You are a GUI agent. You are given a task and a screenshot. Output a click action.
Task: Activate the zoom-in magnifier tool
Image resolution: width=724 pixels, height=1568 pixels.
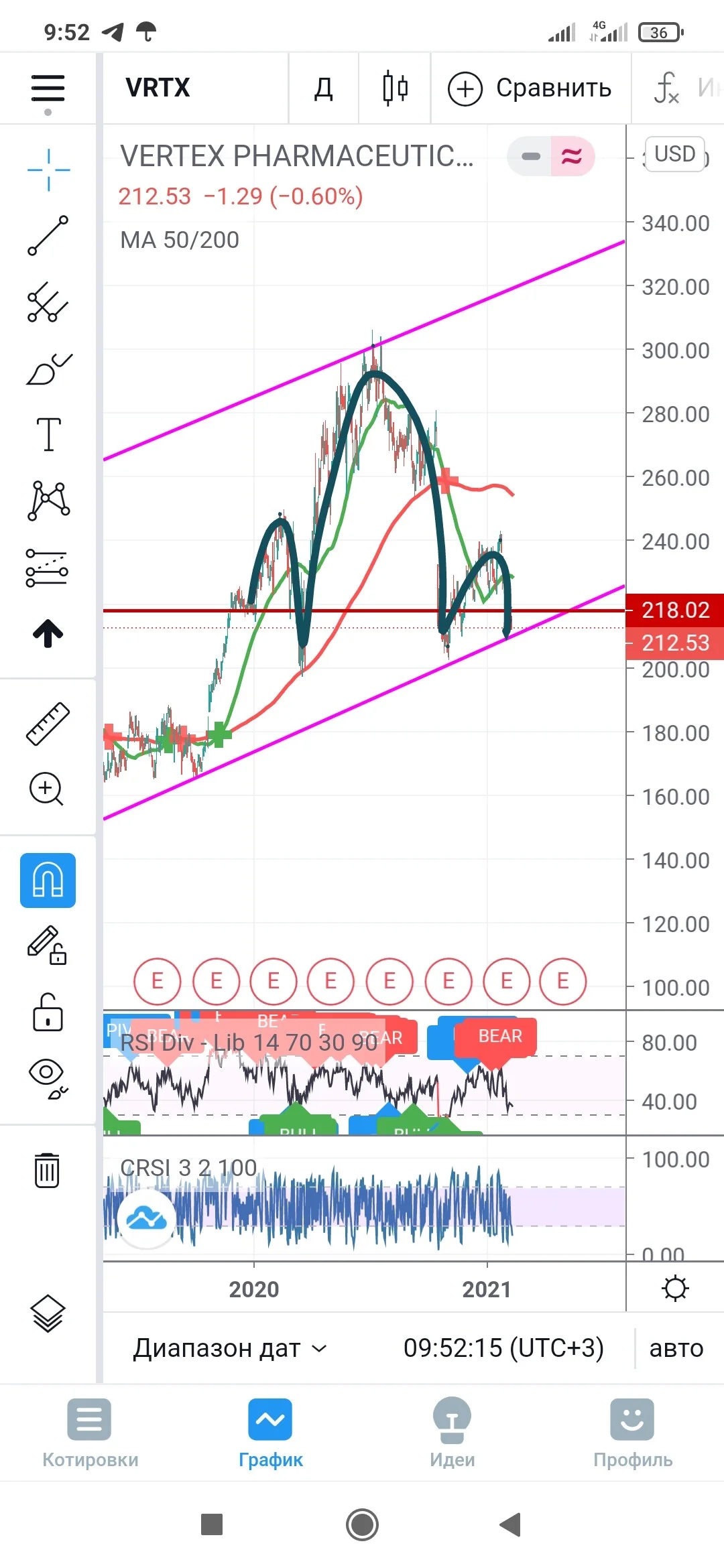[46, 789]
